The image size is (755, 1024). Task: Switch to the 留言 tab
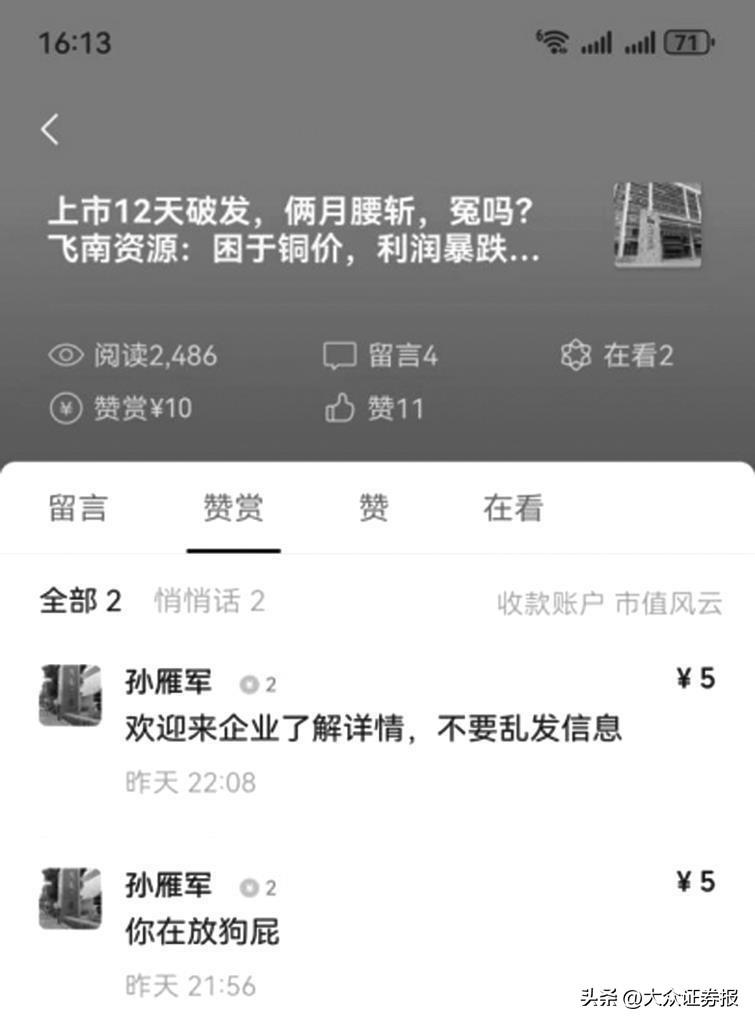point(77,508)
